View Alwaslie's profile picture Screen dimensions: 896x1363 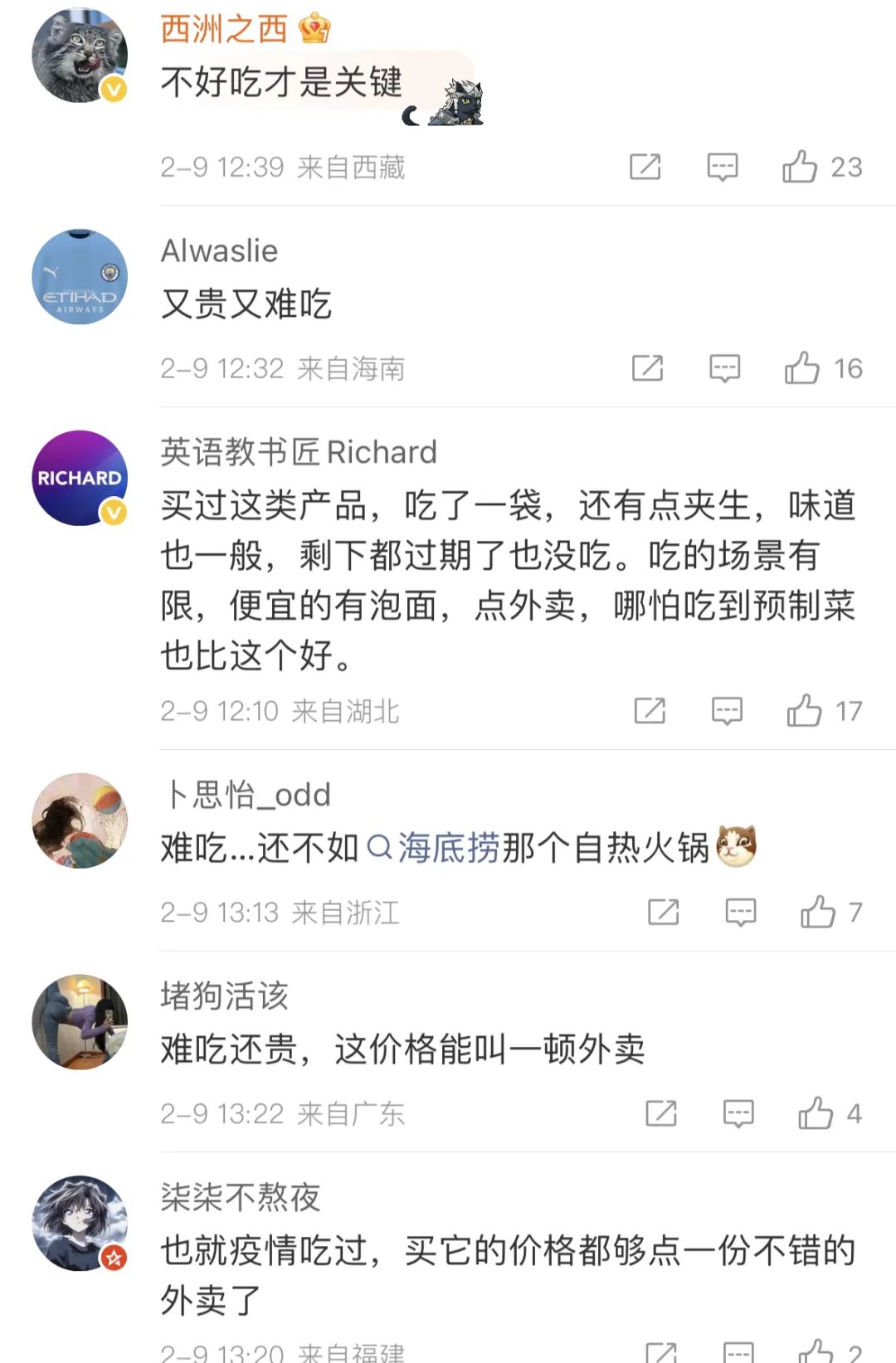[80, 277]
